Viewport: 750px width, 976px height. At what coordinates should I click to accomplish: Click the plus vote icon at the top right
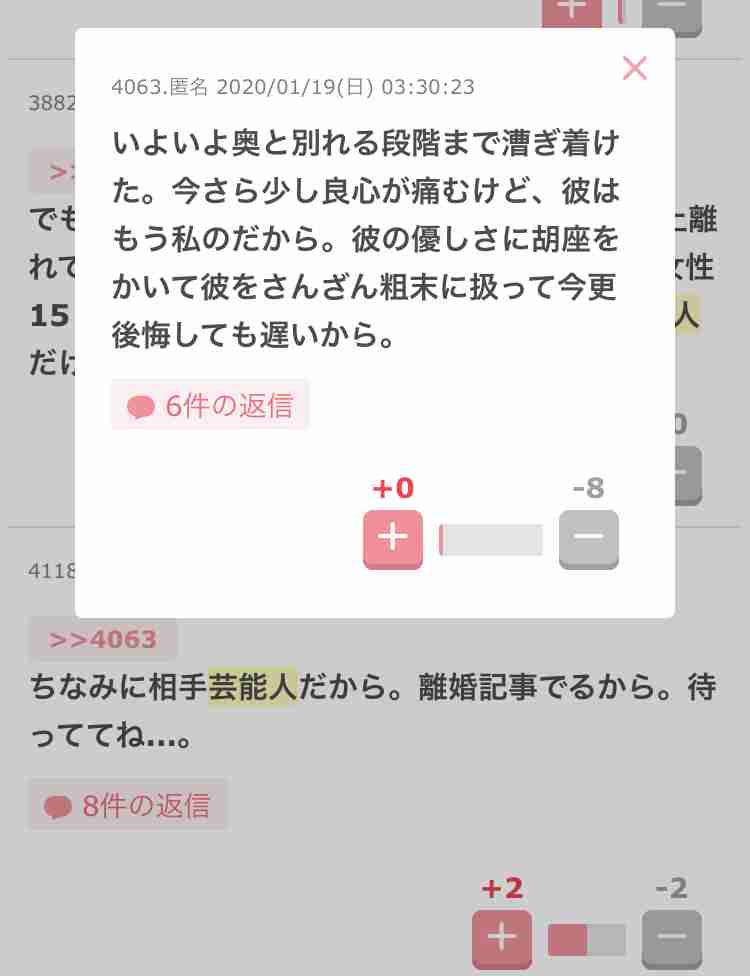(570, 8)
